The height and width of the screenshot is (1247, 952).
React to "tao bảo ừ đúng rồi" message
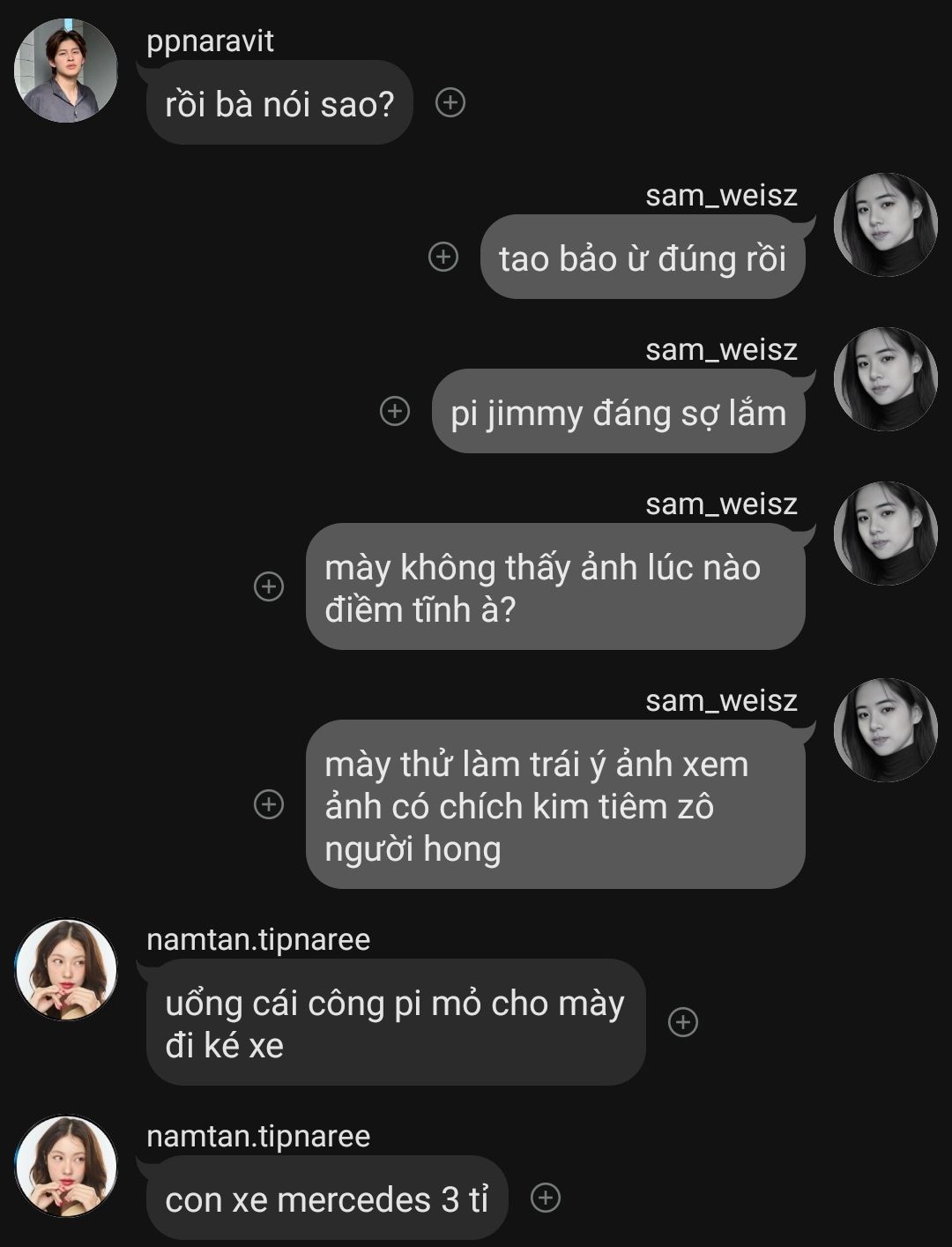[x=443, y=257]
